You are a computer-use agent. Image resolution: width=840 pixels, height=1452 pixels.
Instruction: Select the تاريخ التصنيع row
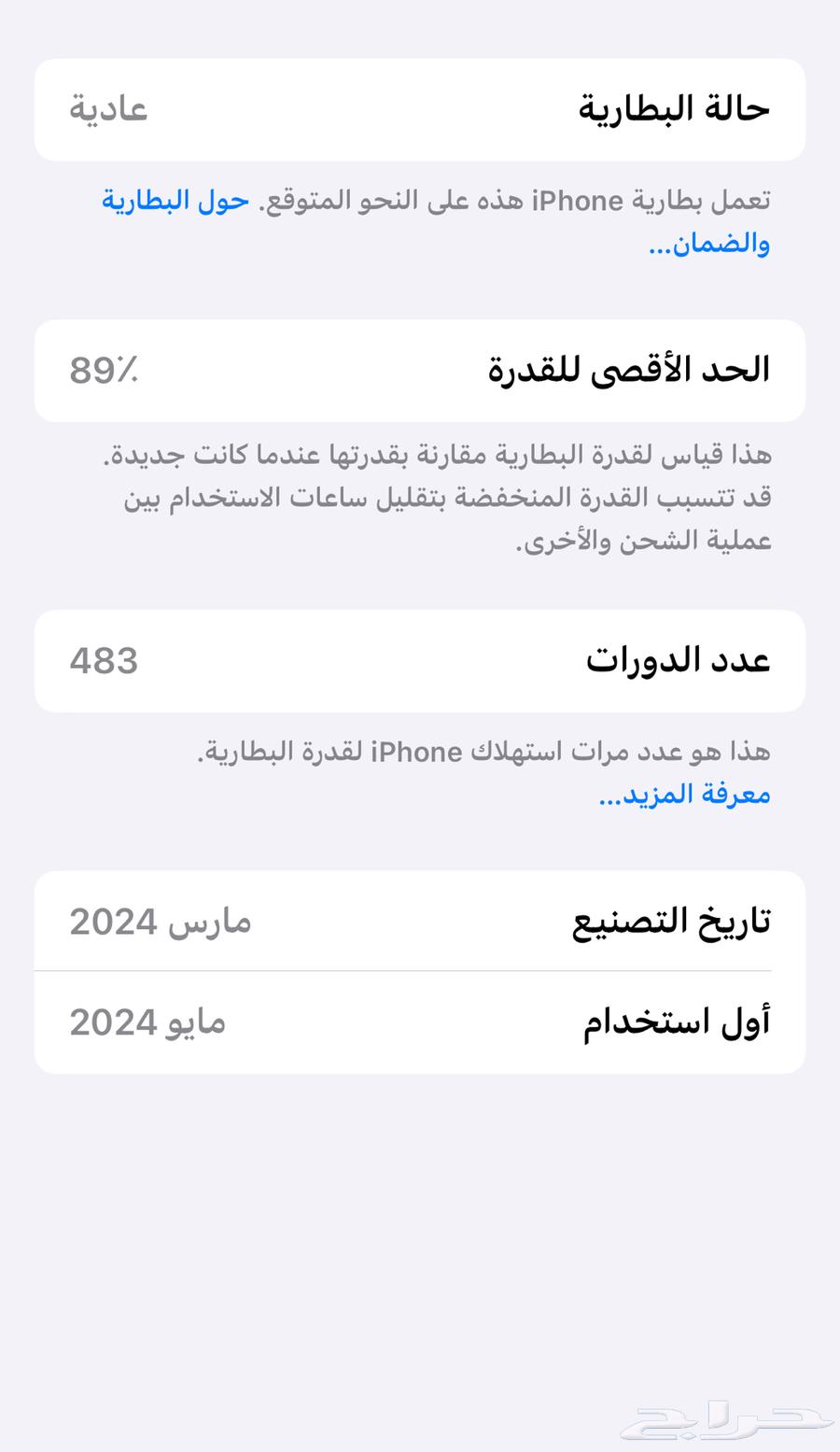tap(420, 921)
